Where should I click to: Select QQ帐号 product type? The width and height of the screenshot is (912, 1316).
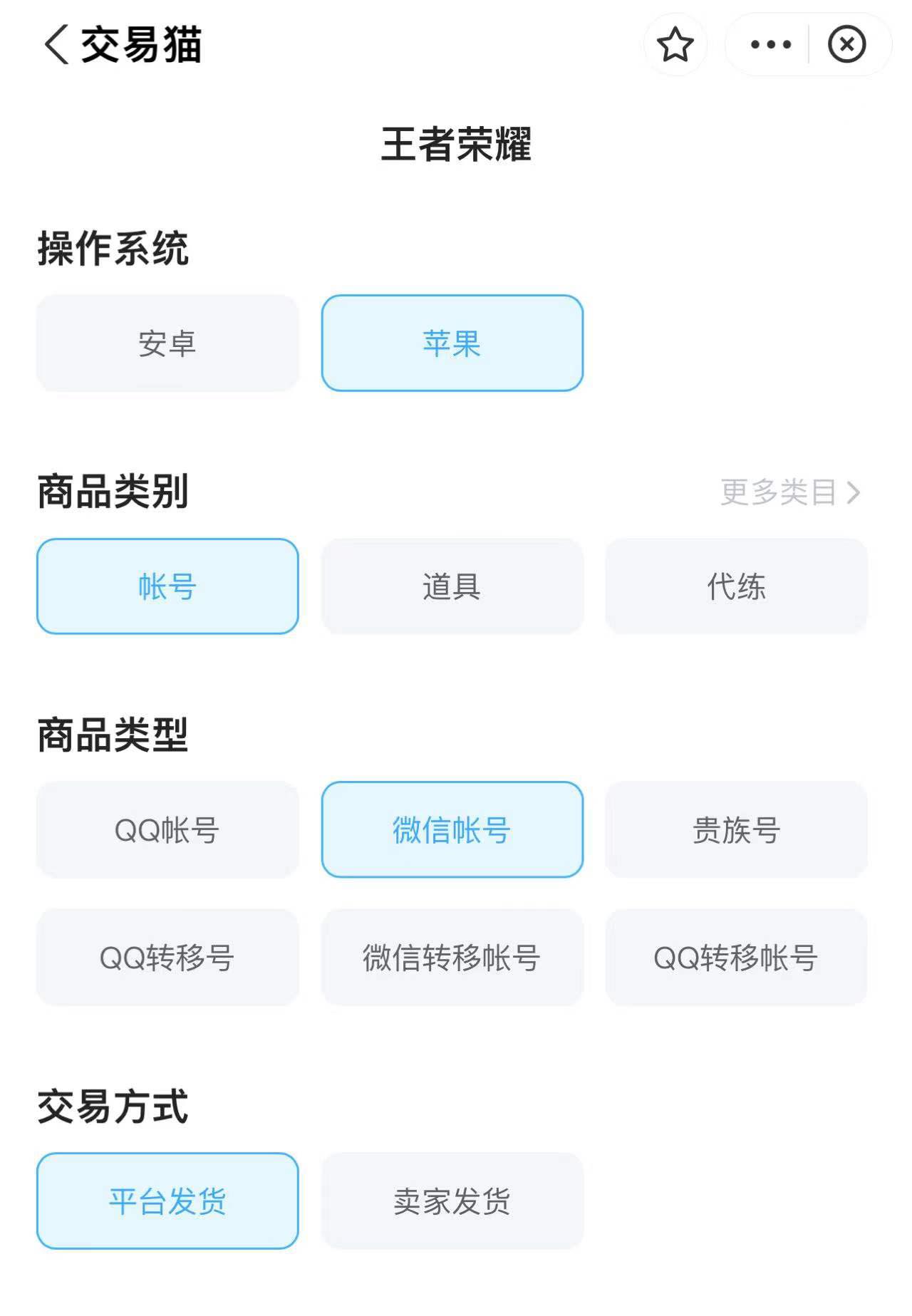[167, 830]
